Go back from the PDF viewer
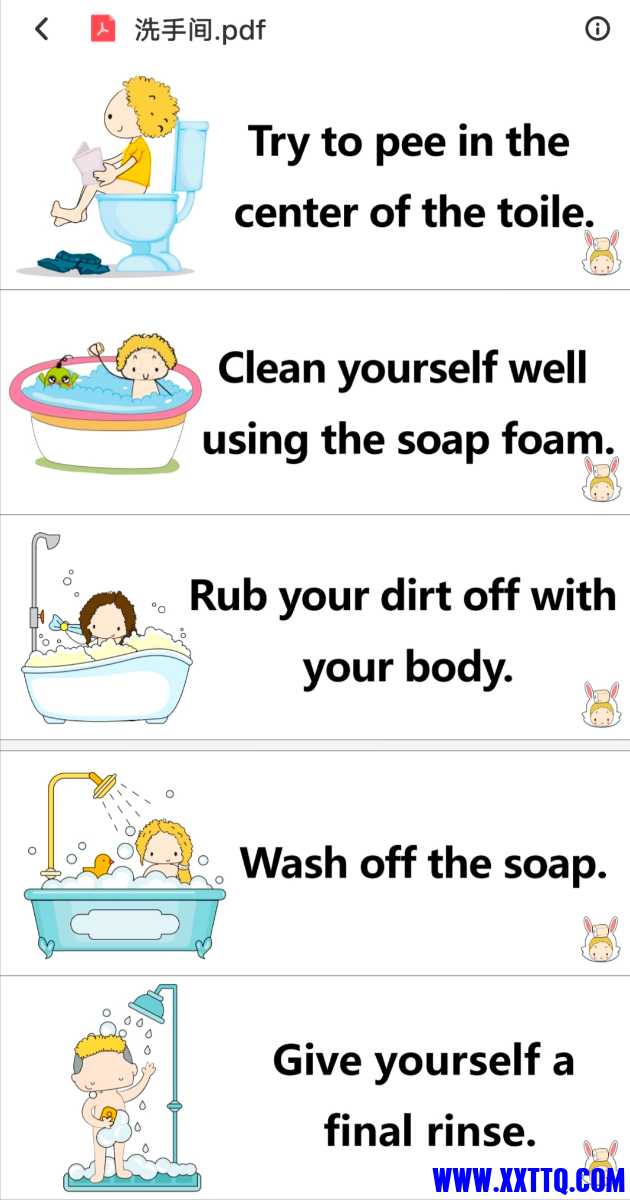The height and width of the screenshot is (1200, 630). 41,29
